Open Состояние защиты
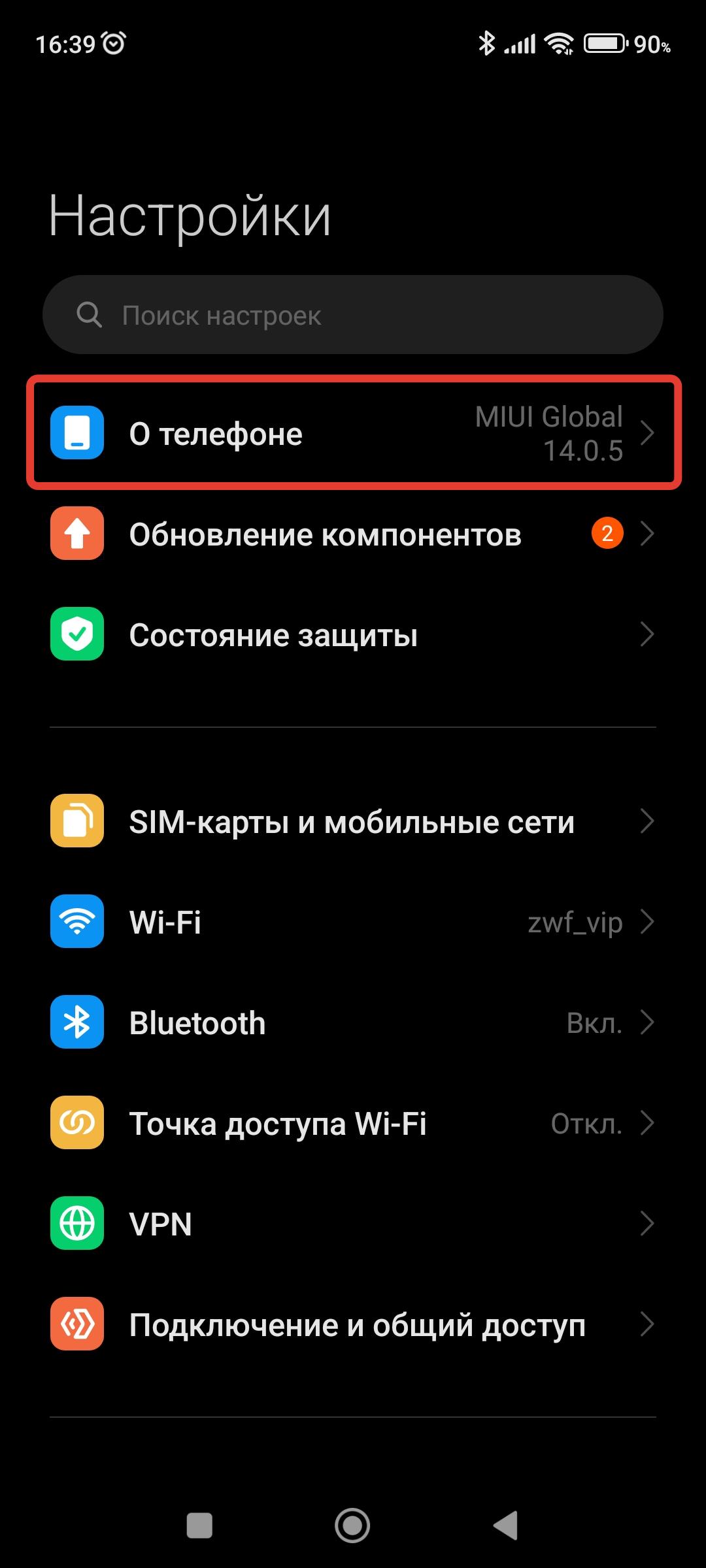Viewport: 706px width, 1568px height. click(x=353, y=635)
